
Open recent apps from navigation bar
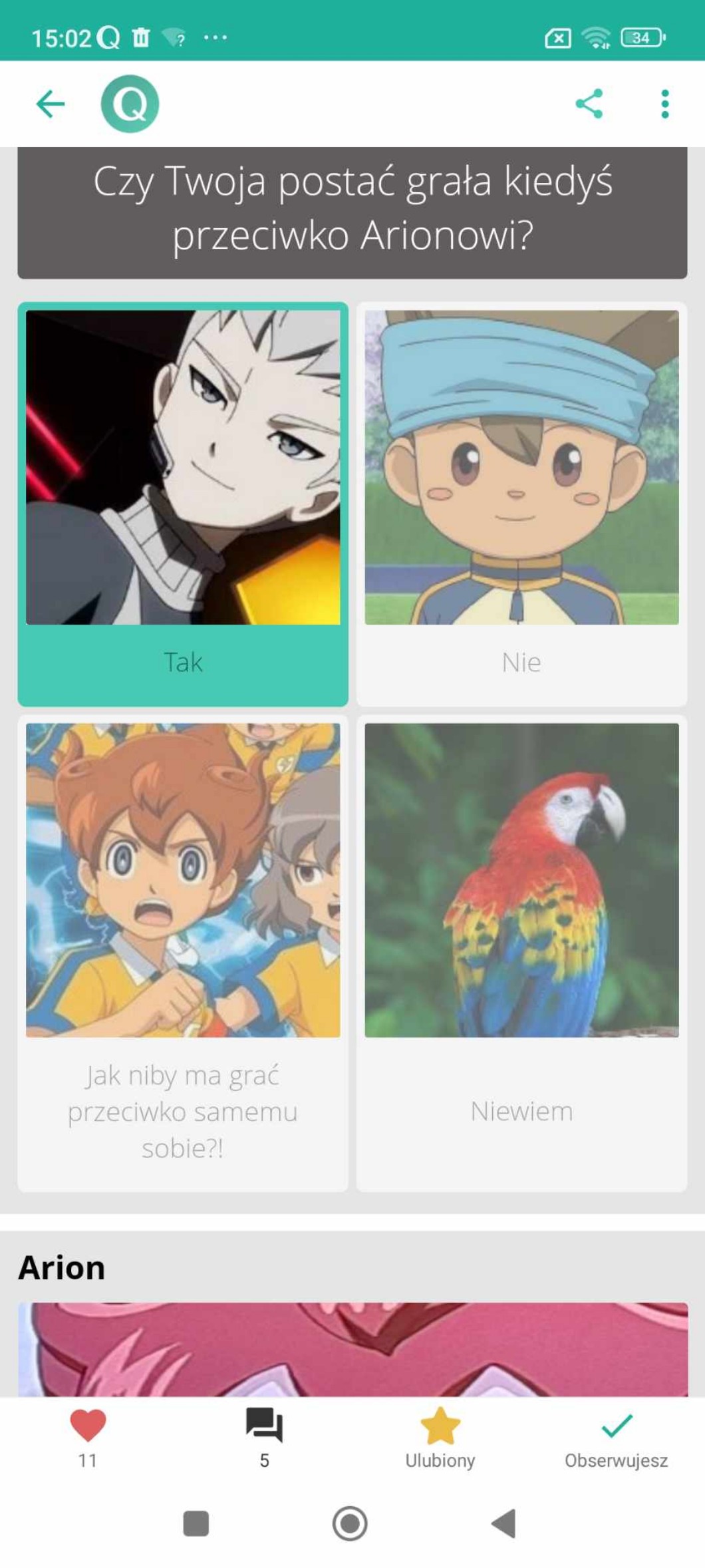(x=196, y=1523)
